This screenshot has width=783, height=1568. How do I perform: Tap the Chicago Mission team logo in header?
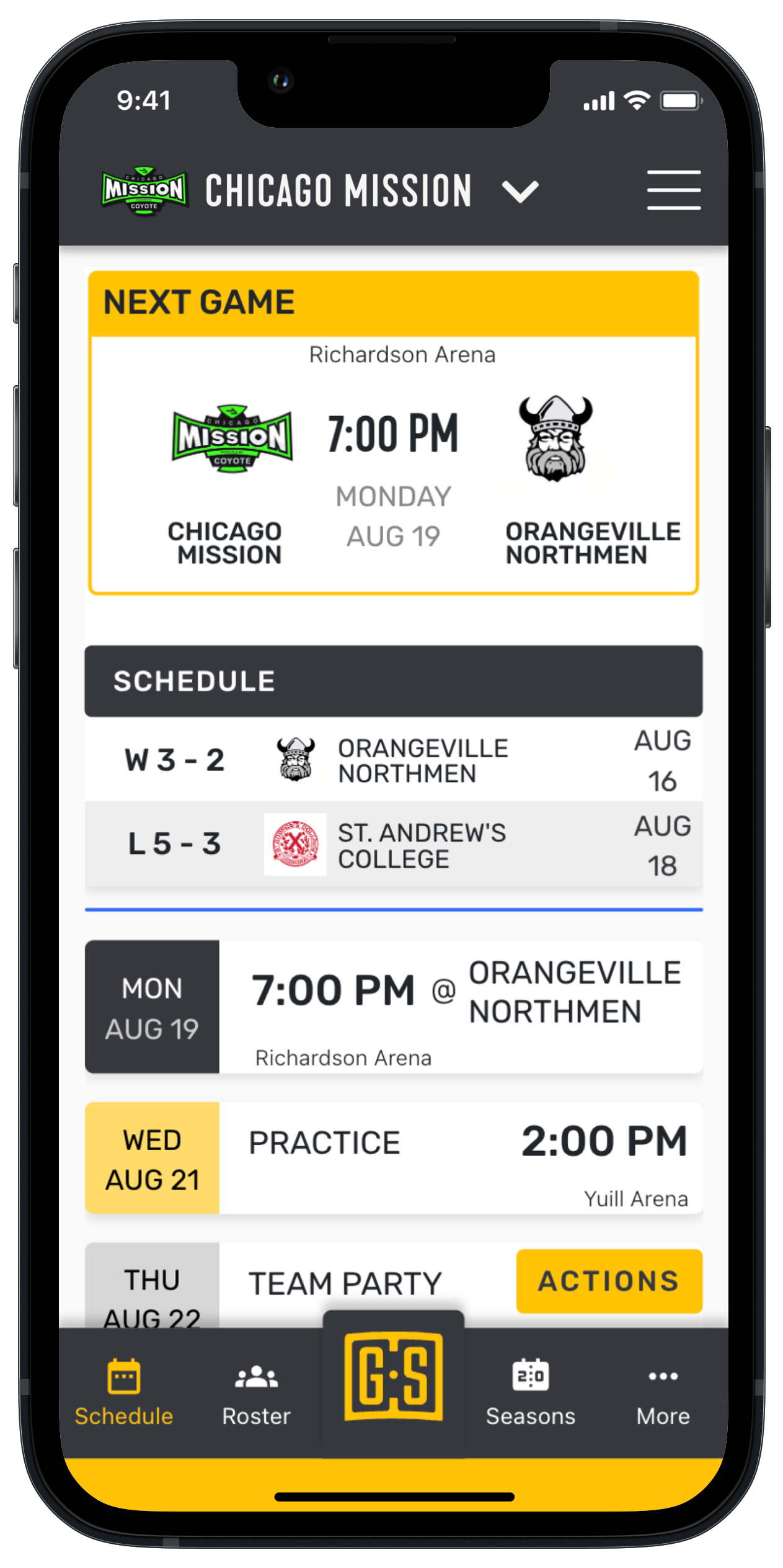coord(144,190)
